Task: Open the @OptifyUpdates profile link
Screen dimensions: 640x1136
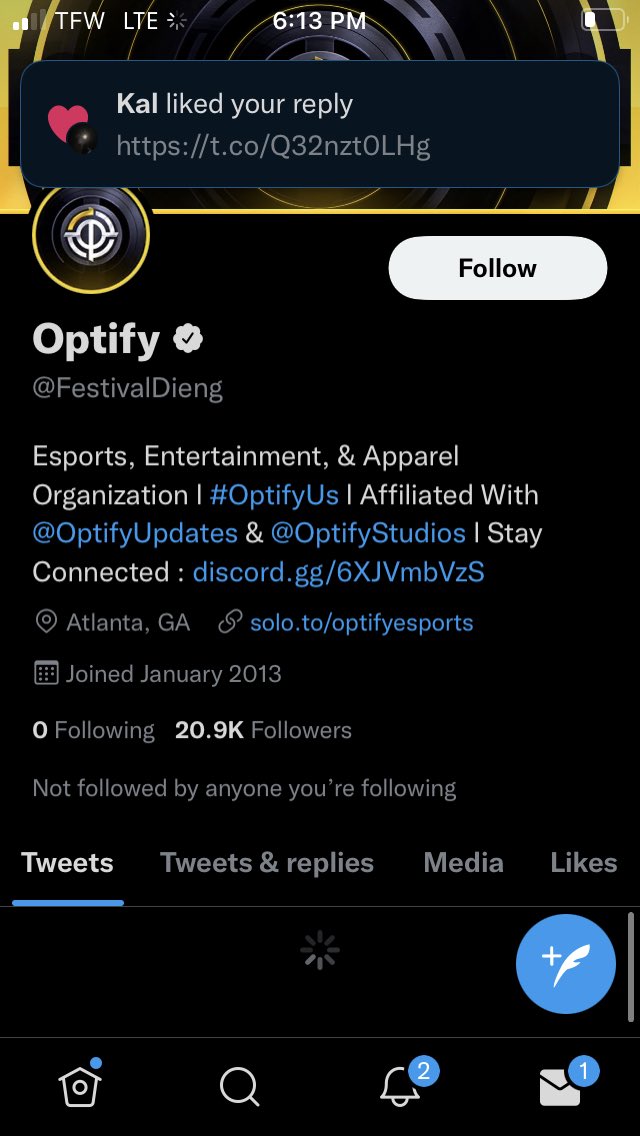Action: point(135,533)
